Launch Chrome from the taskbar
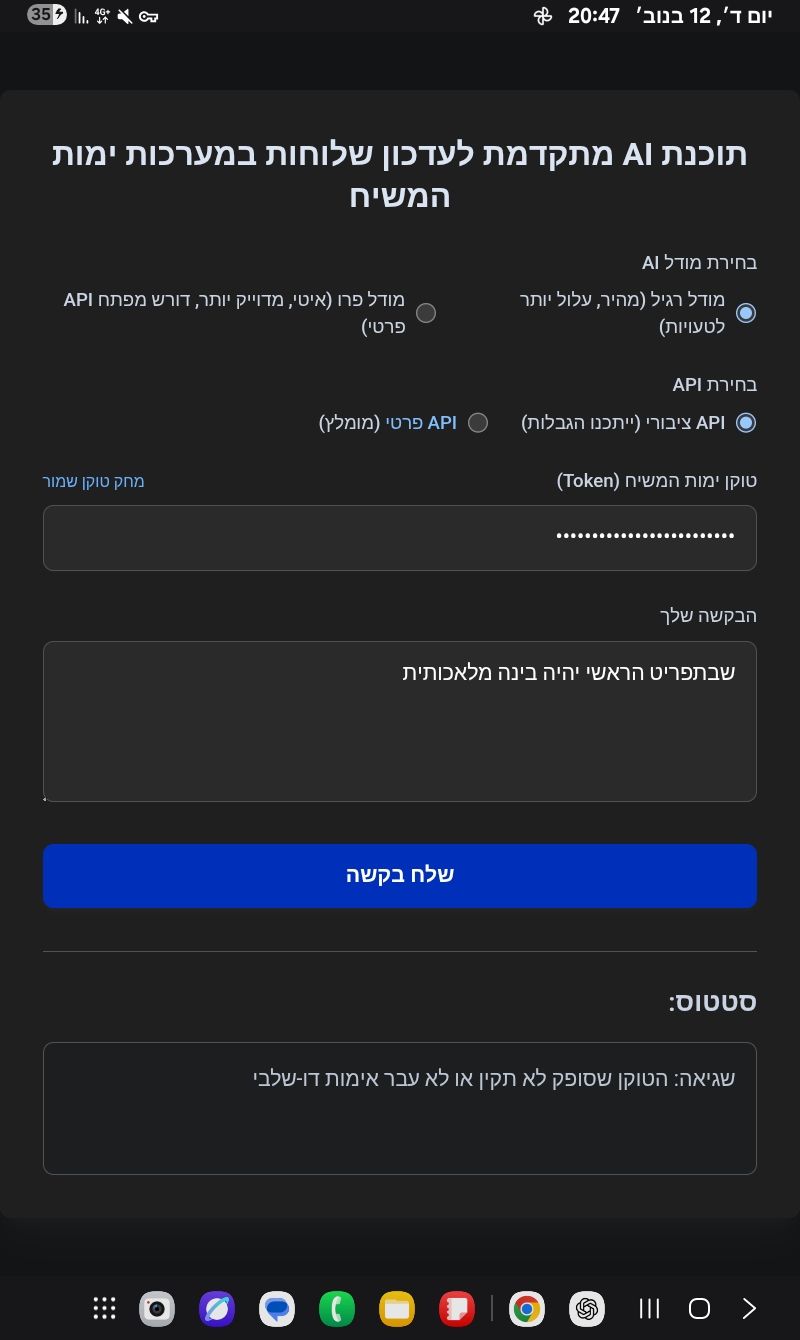 click(x=526, y=1308)
